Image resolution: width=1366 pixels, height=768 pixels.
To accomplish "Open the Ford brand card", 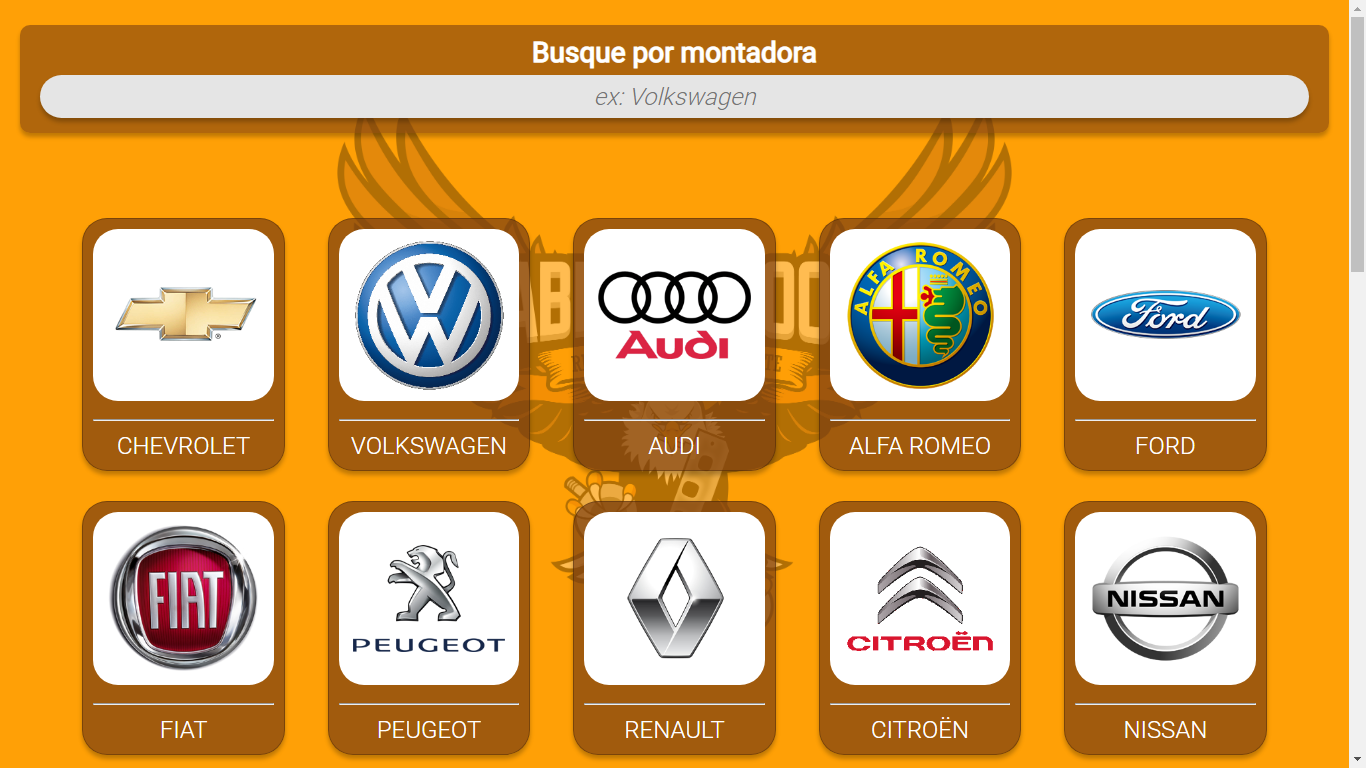I will (x=1165, y=344).
